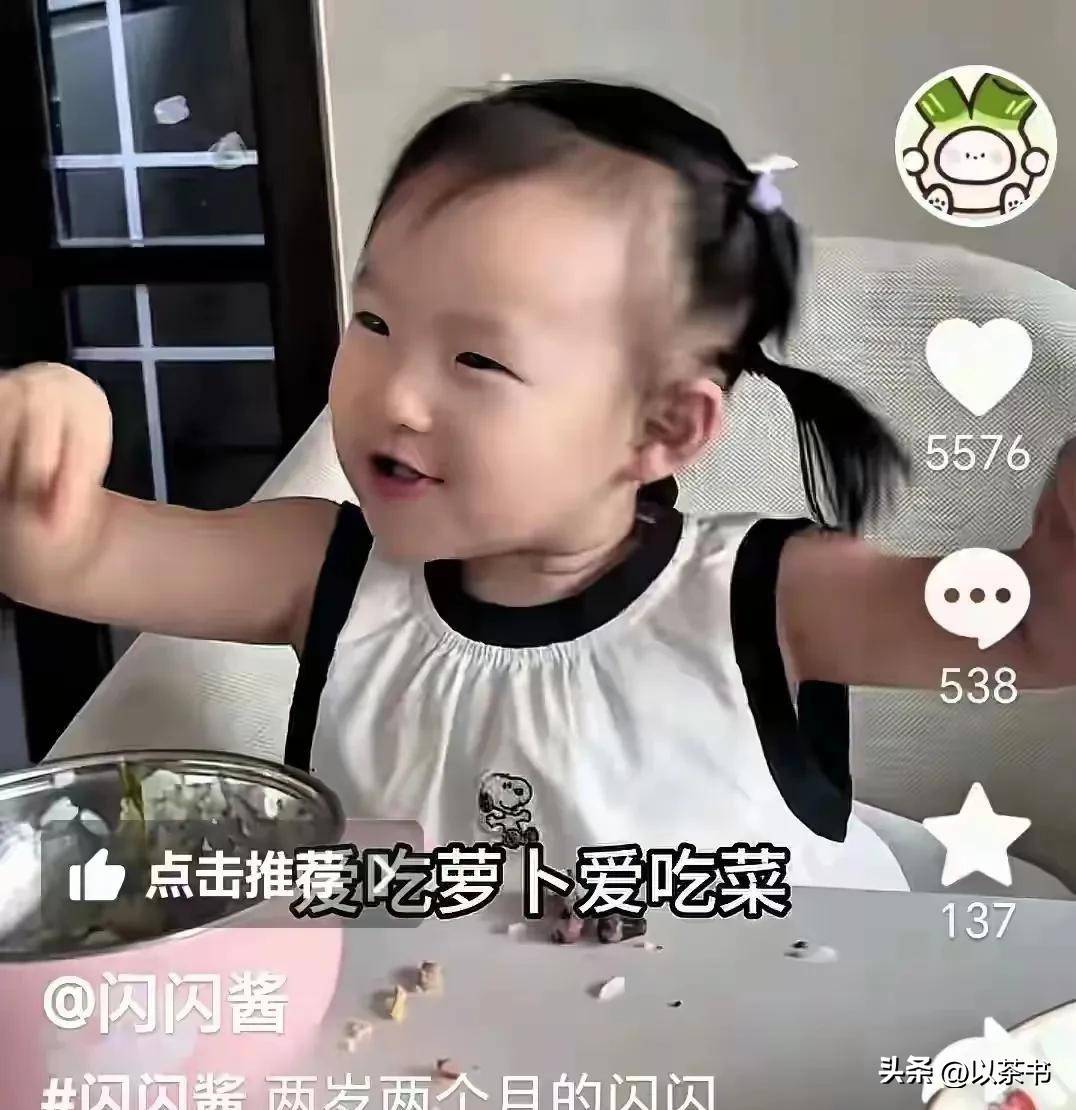Open the comments with 538 replies
The width and height of the screenshot is (1076, 1110).
pyautogui.click(x=976, y=598)
